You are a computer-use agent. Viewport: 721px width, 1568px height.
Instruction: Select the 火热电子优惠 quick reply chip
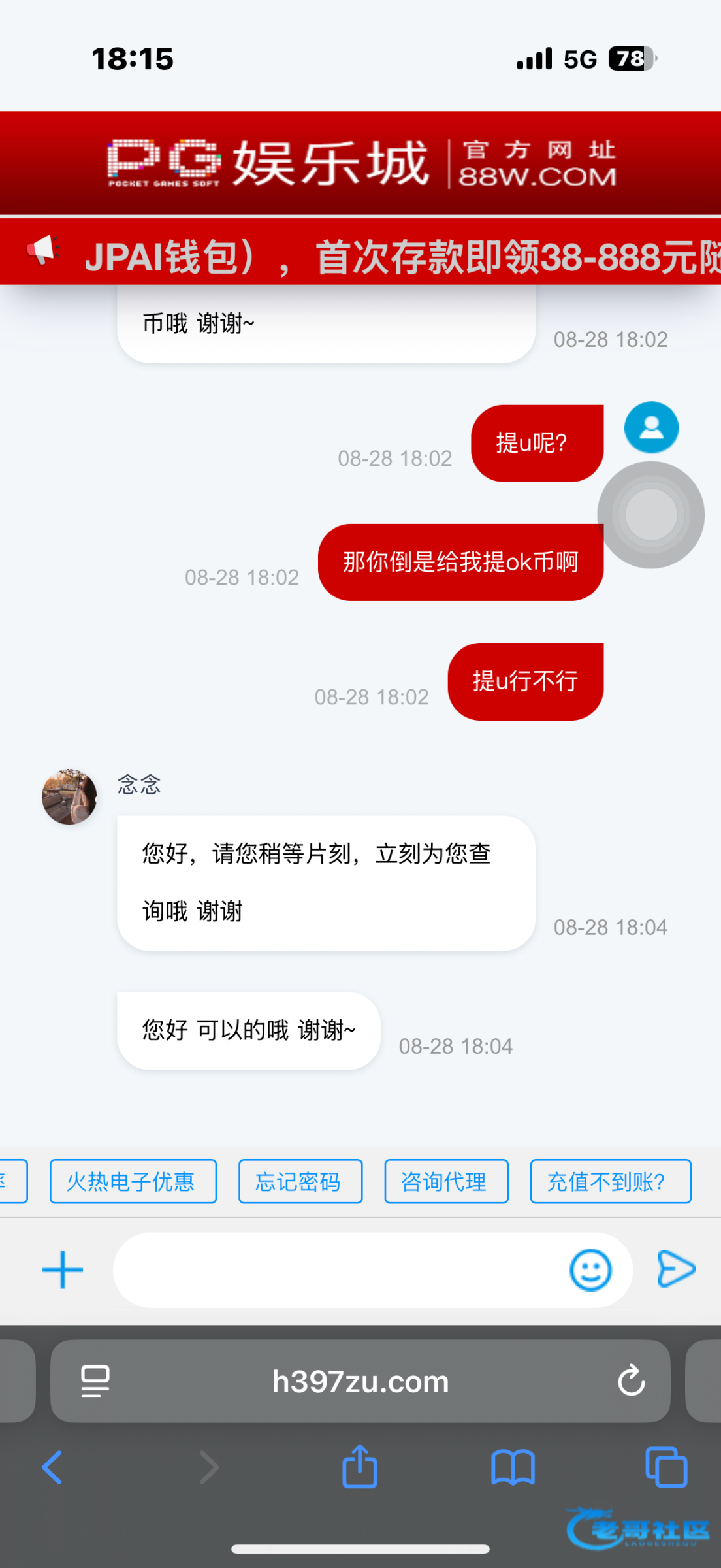click(x=133, y=1181)
